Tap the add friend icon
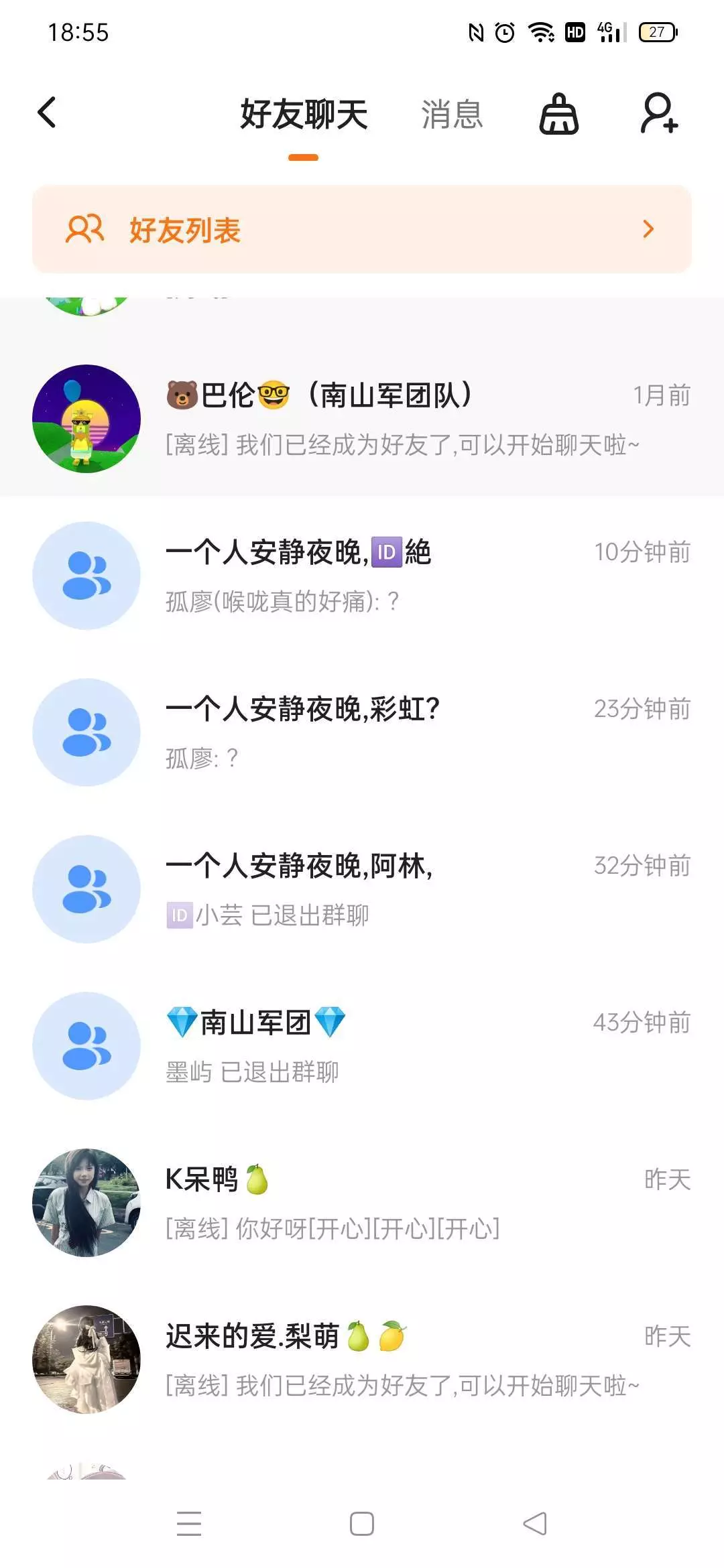Viewport: 724px width, 1568px height. point(659,114)
